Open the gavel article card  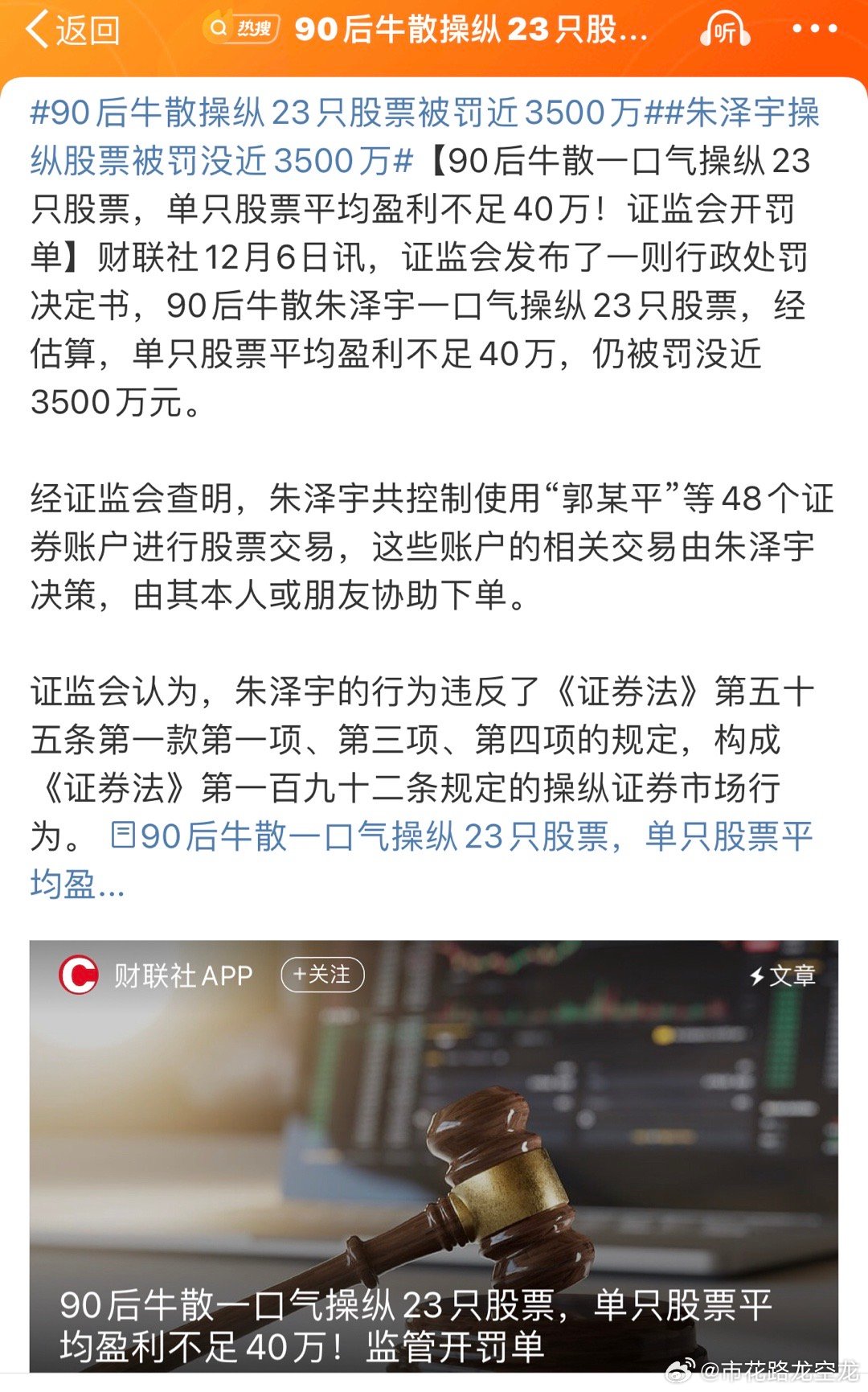434,1156
